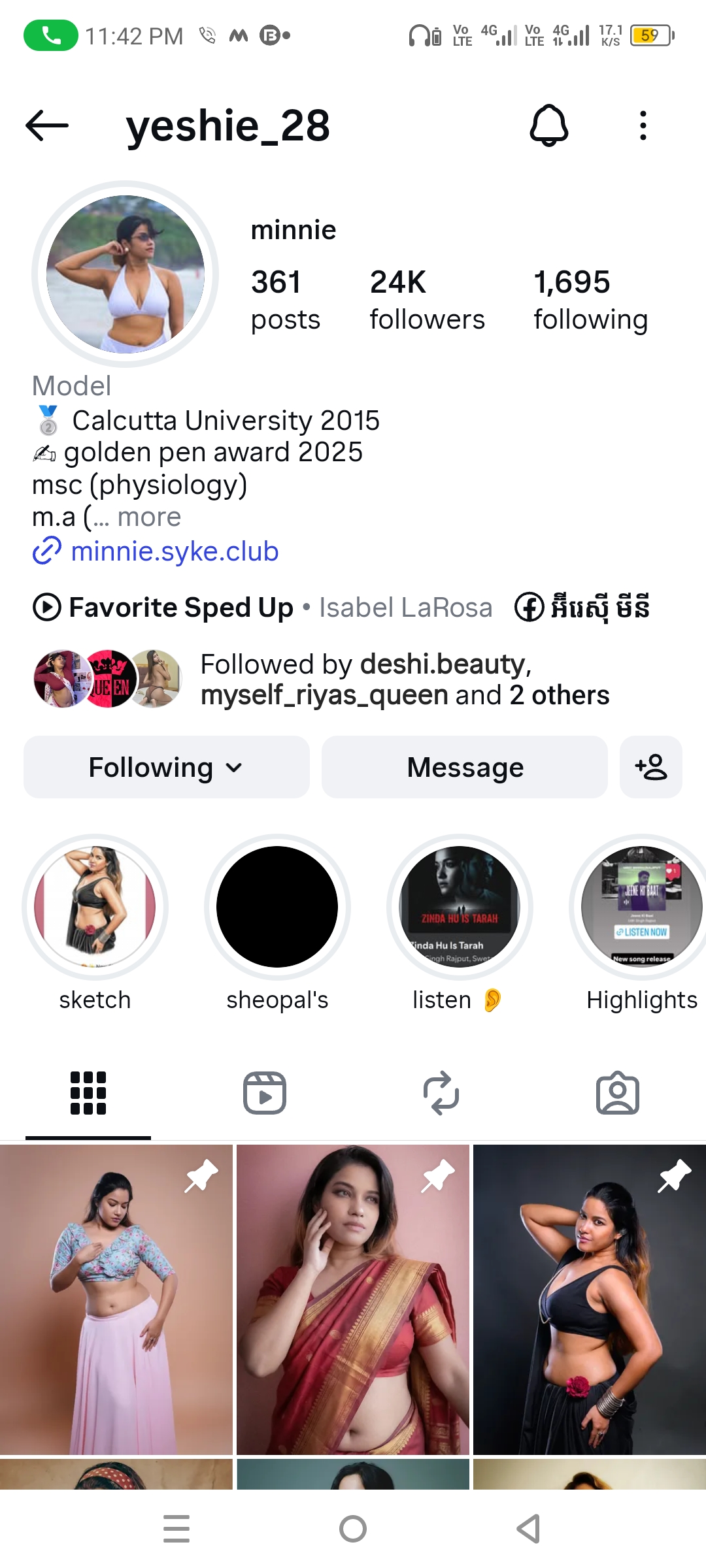The width and height of the screenshot is (706, 1568).
Task: Tap the system home button
Action: click(x=353, y=1529)
